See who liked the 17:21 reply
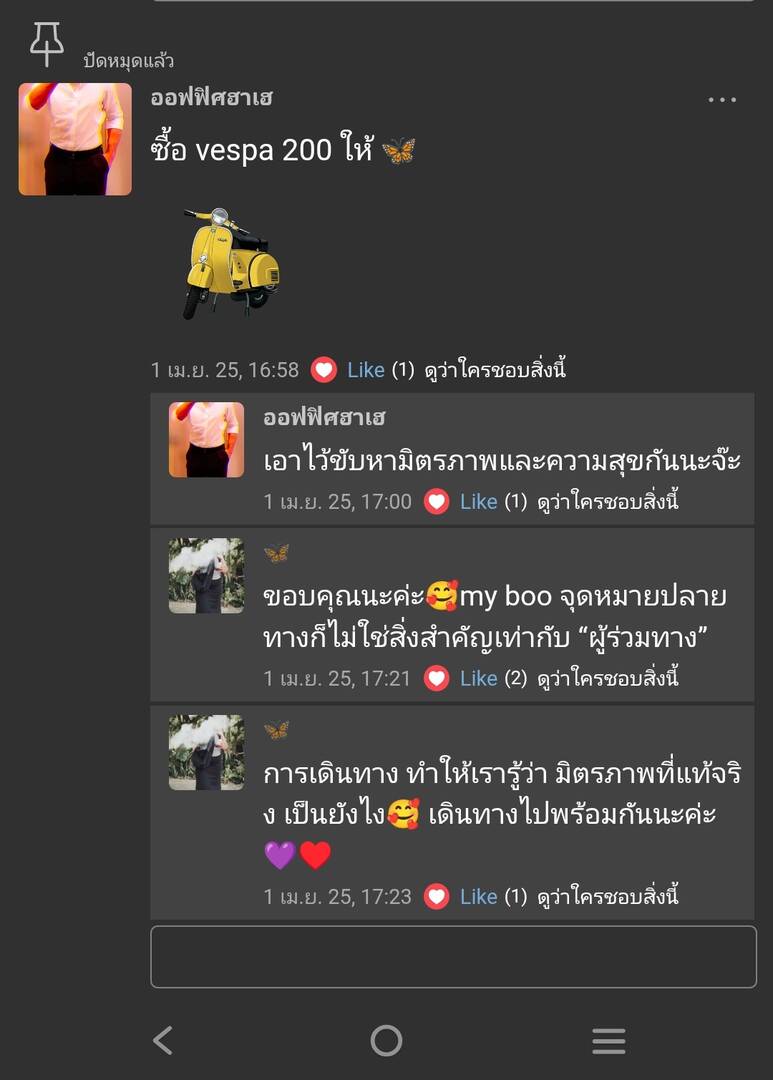The height and width of the screenshot is (1080, 773). 608,678
